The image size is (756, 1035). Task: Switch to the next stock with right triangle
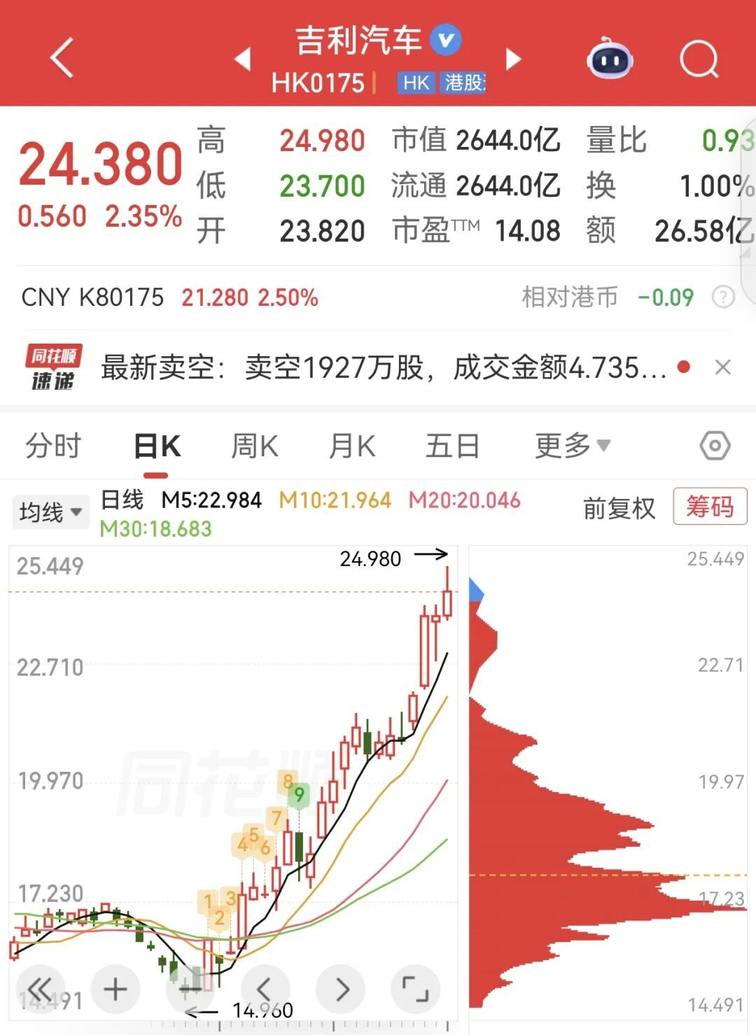coord(513,59)
